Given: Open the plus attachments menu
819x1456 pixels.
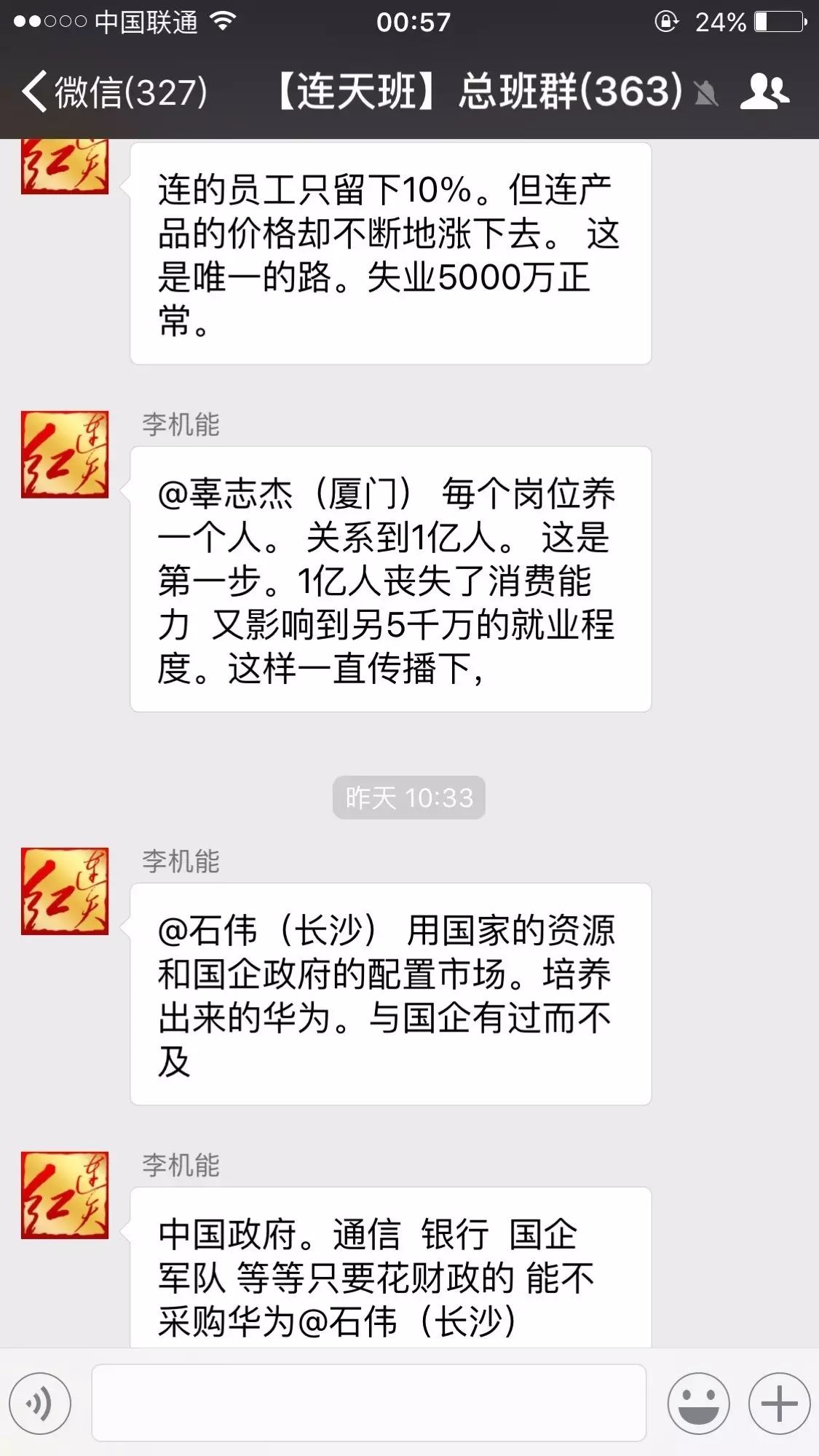Looking at the screenshot, I should 779,1403.
